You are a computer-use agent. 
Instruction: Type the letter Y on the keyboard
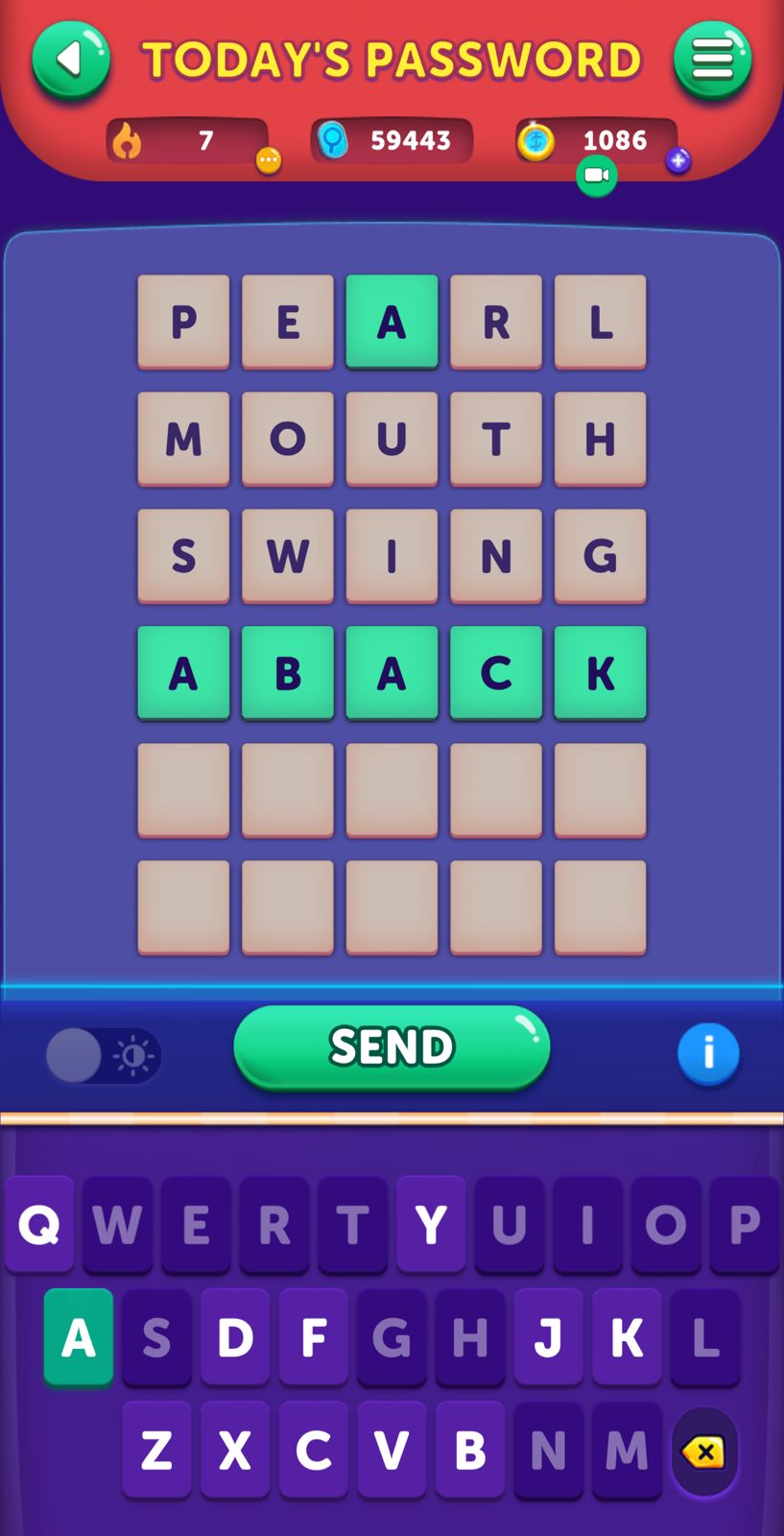click(431, 1224)
